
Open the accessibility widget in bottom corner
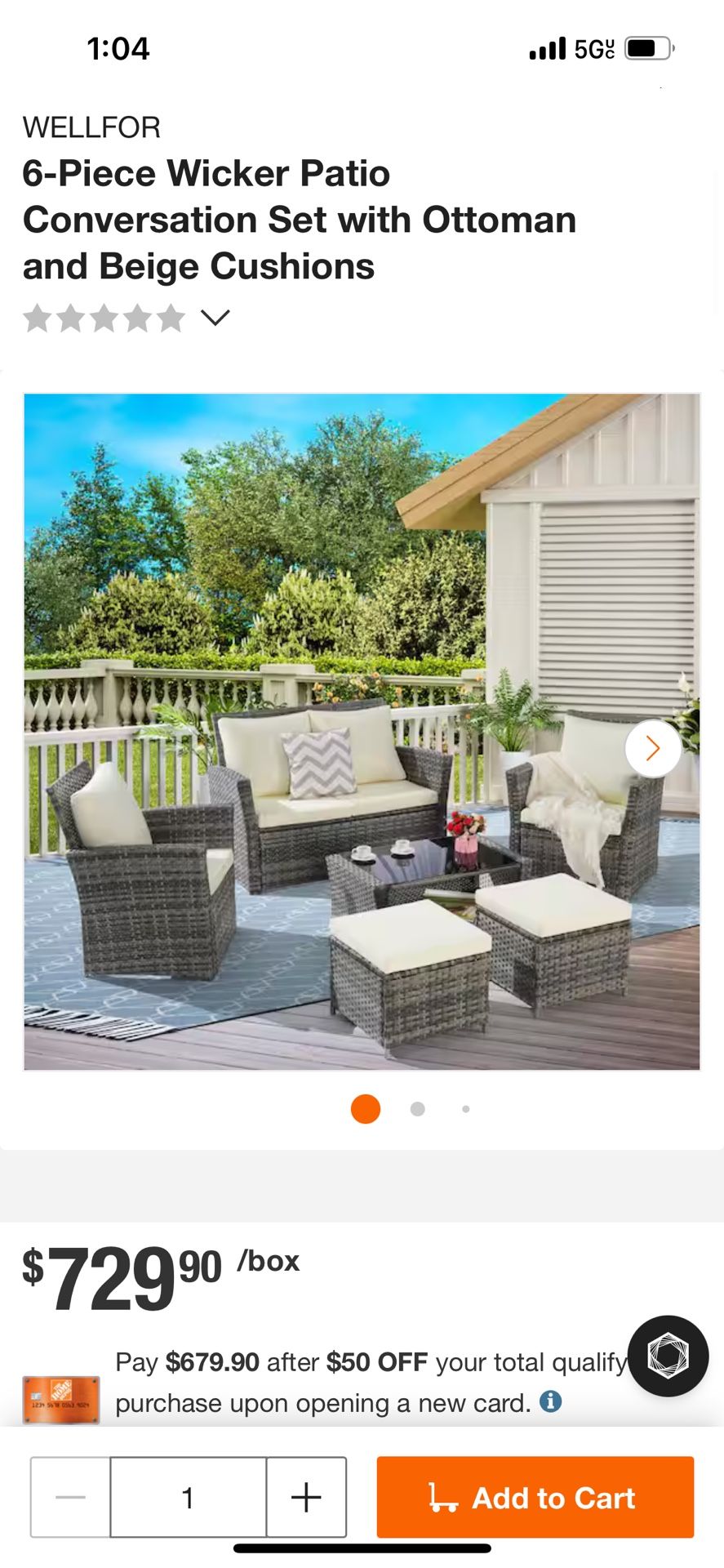coord(668,1357)
